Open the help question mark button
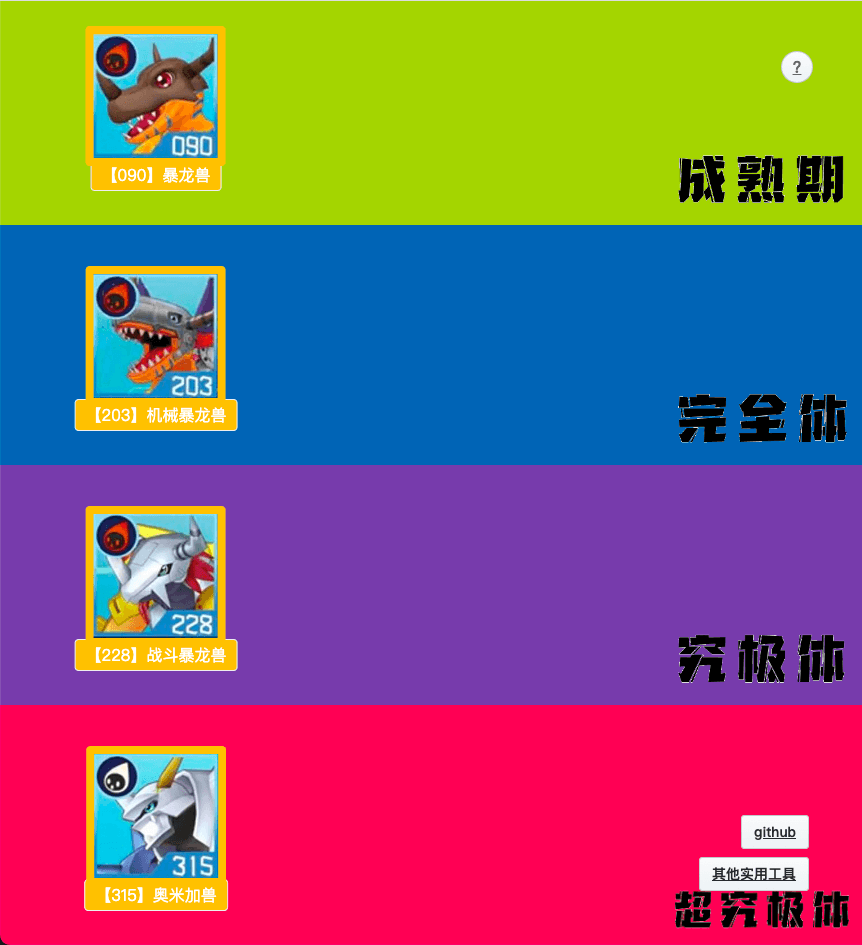Viewport: 862px width, 945px height. (797, 68)
